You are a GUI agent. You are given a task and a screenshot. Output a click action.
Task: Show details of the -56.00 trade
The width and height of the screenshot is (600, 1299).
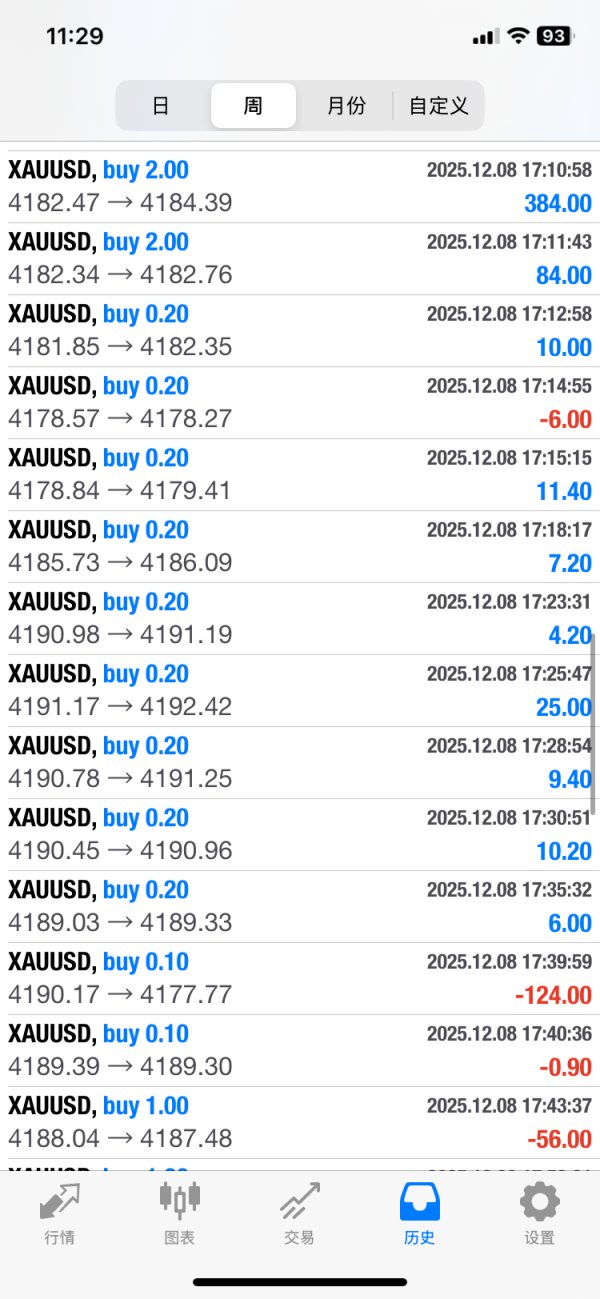(300, 1123)
